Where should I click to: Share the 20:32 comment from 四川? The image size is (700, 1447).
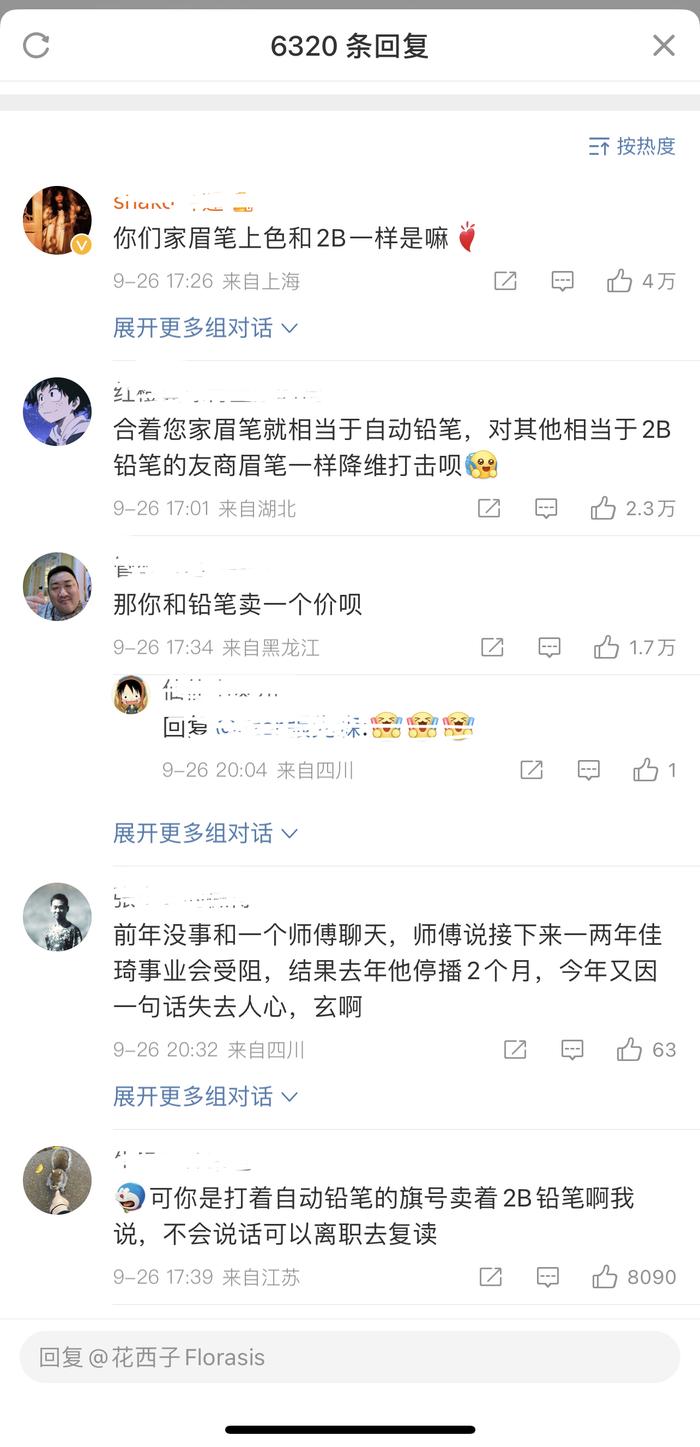coord(515,1049)
